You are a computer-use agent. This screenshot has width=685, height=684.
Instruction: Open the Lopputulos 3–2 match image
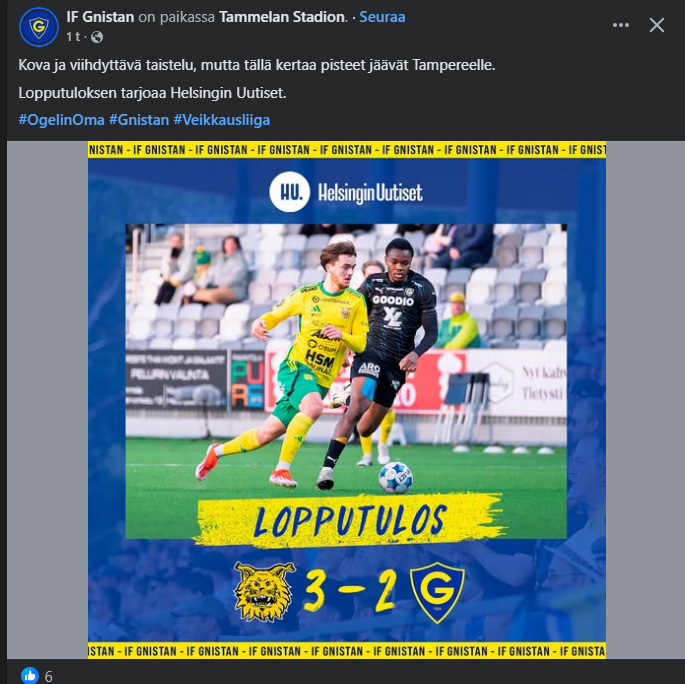click(346, 400)
